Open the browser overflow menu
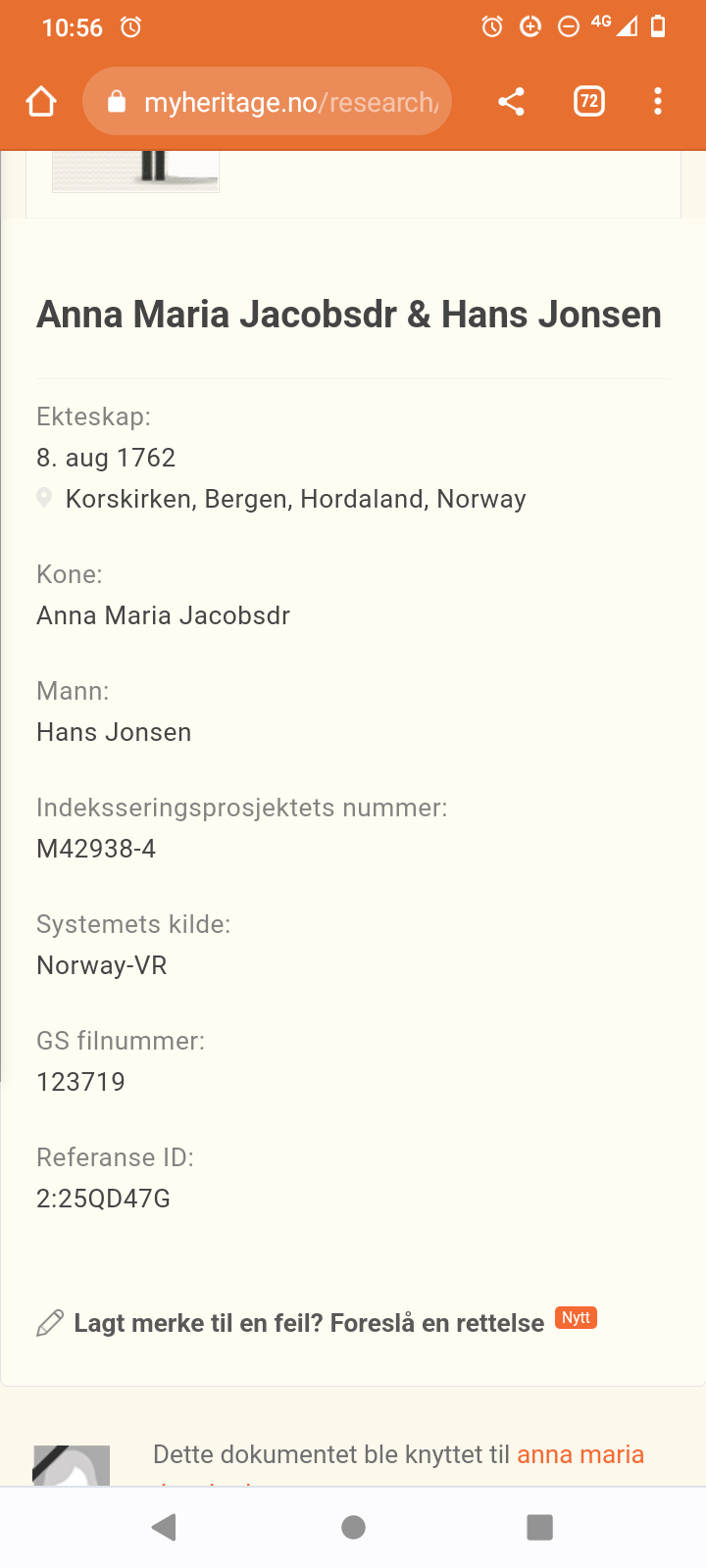706x1568 pixels. click(658, 101)
